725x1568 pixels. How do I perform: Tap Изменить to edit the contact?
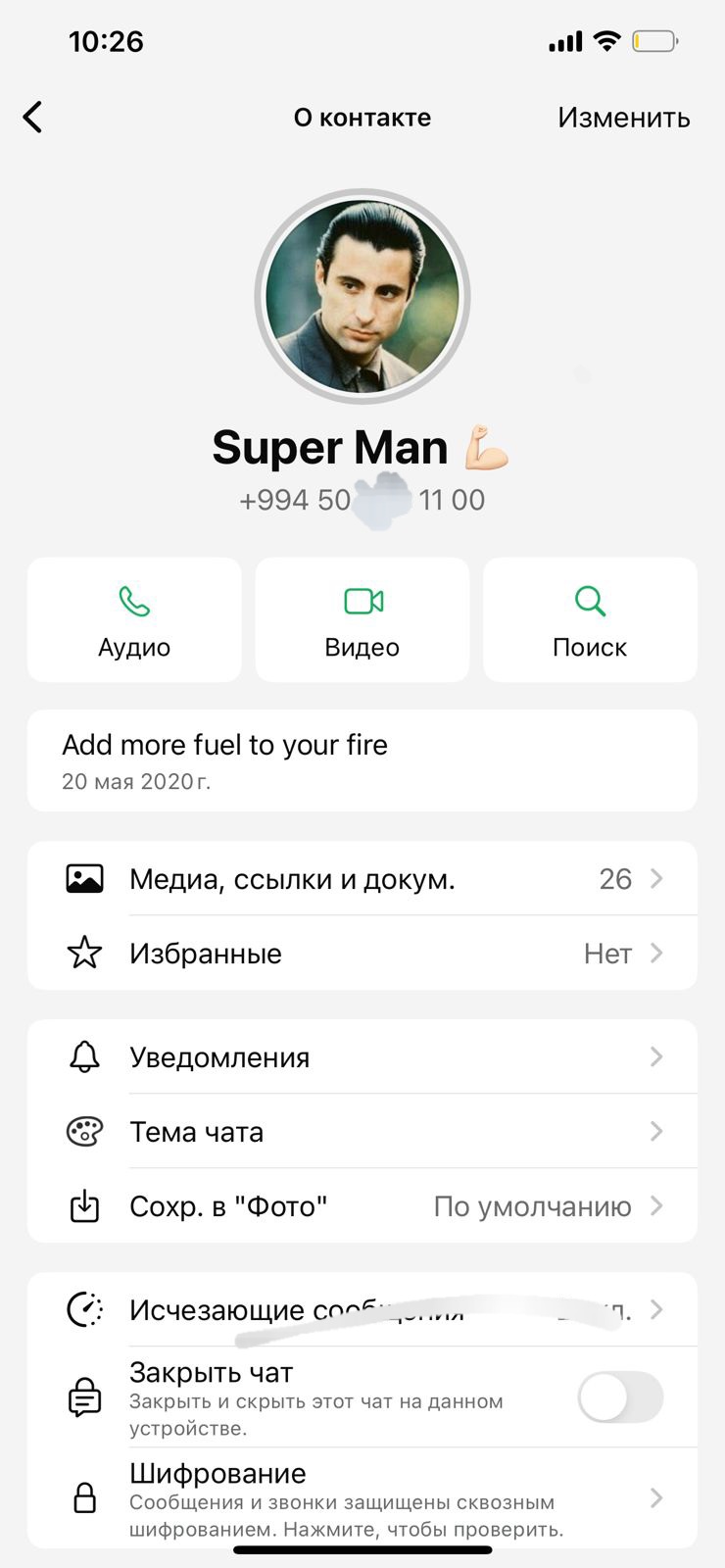pyautogui.click(x=624, y=118)
